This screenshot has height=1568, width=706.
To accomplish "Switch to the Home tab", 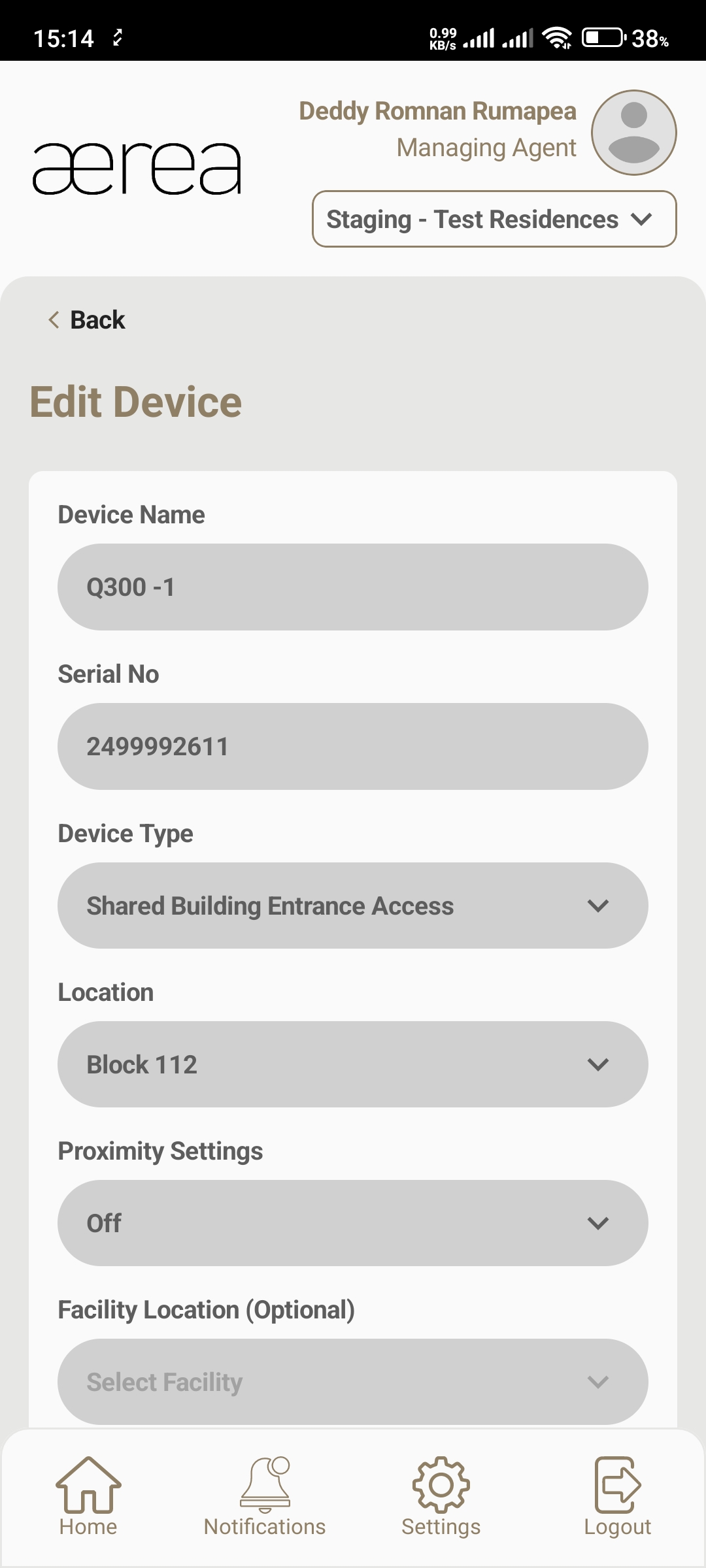I will (x=88, y=1497).
